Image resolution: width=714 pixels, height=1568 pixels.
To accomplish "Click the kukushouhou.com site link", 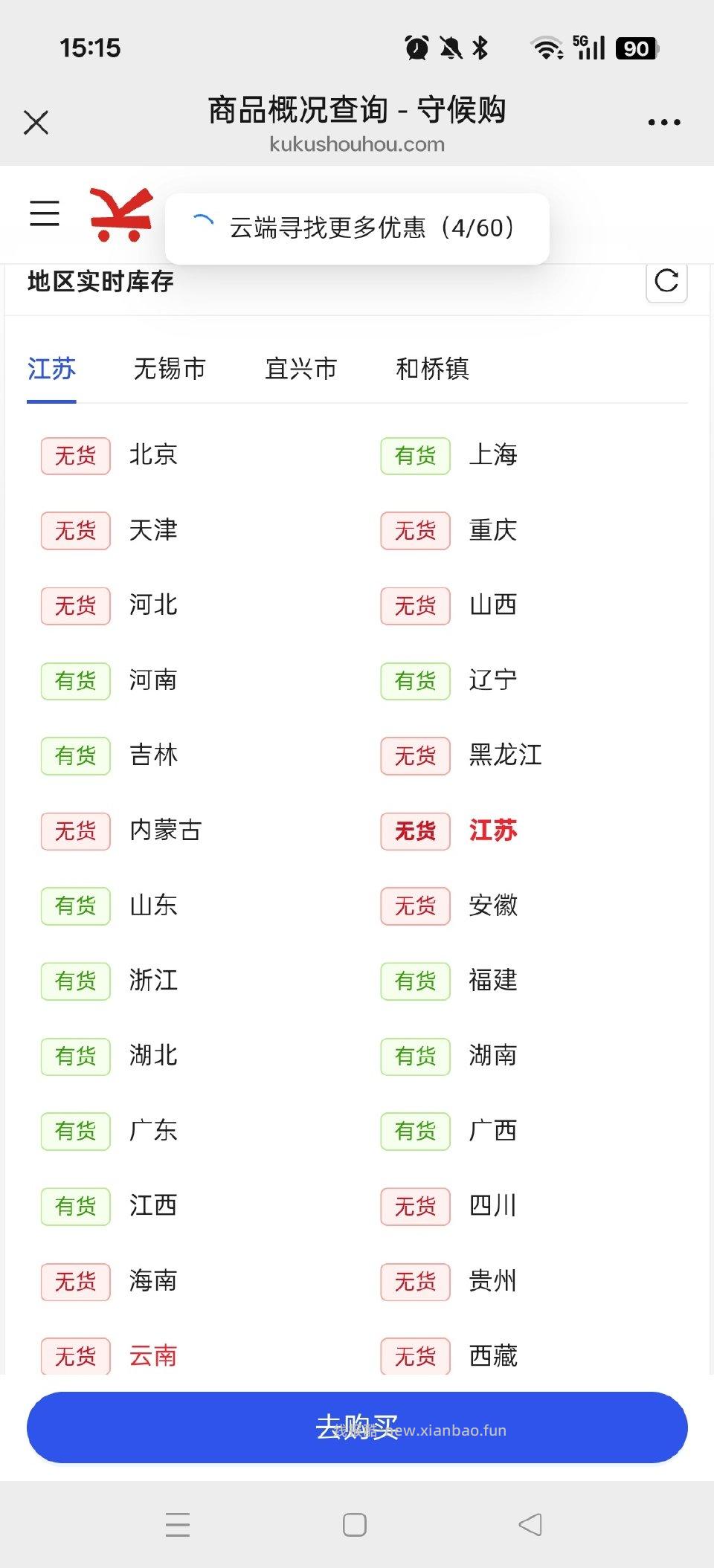I will [357, 146].
